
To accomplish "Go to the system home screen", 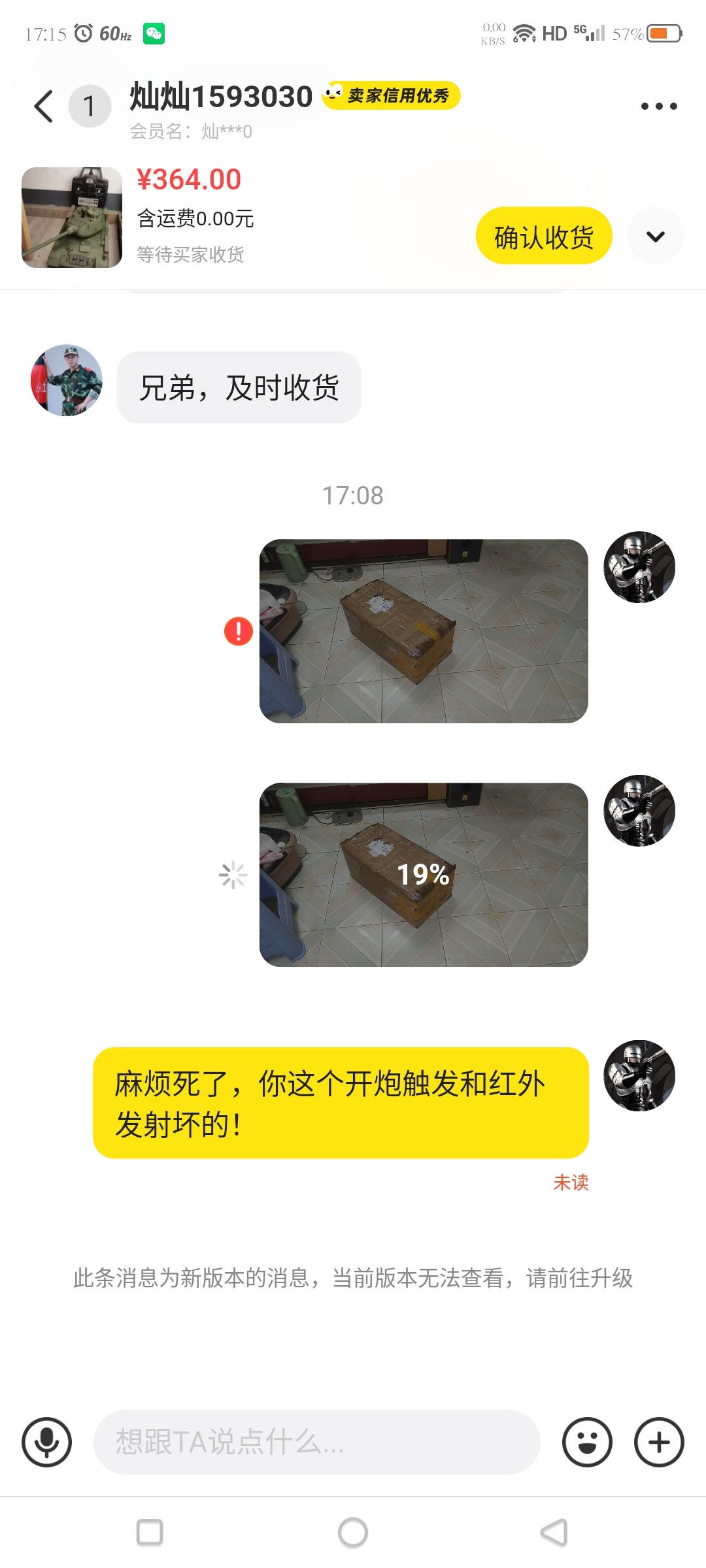I will pos(353,1532).
